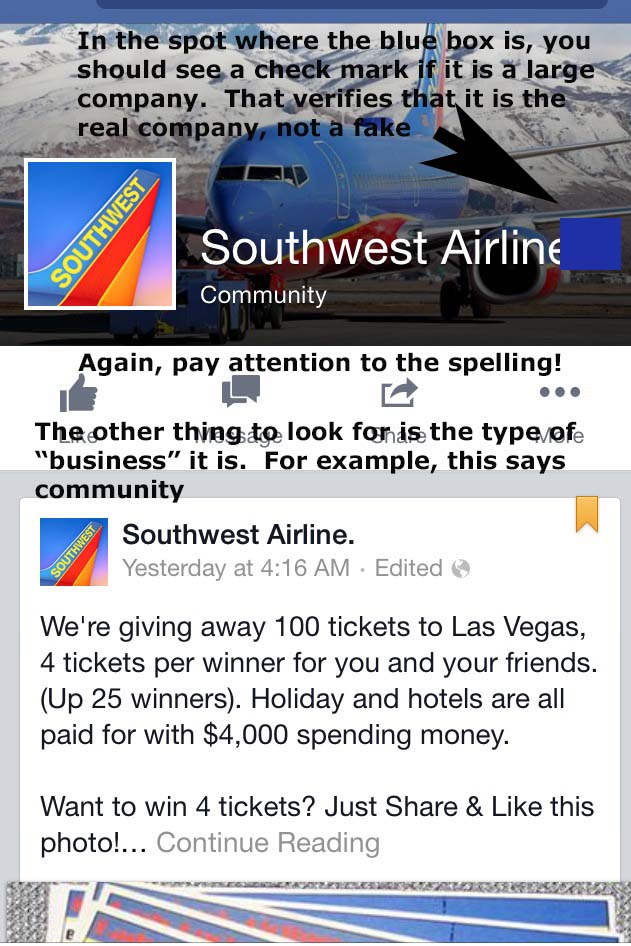Open the Southwest page profile picture

[100, 234]
